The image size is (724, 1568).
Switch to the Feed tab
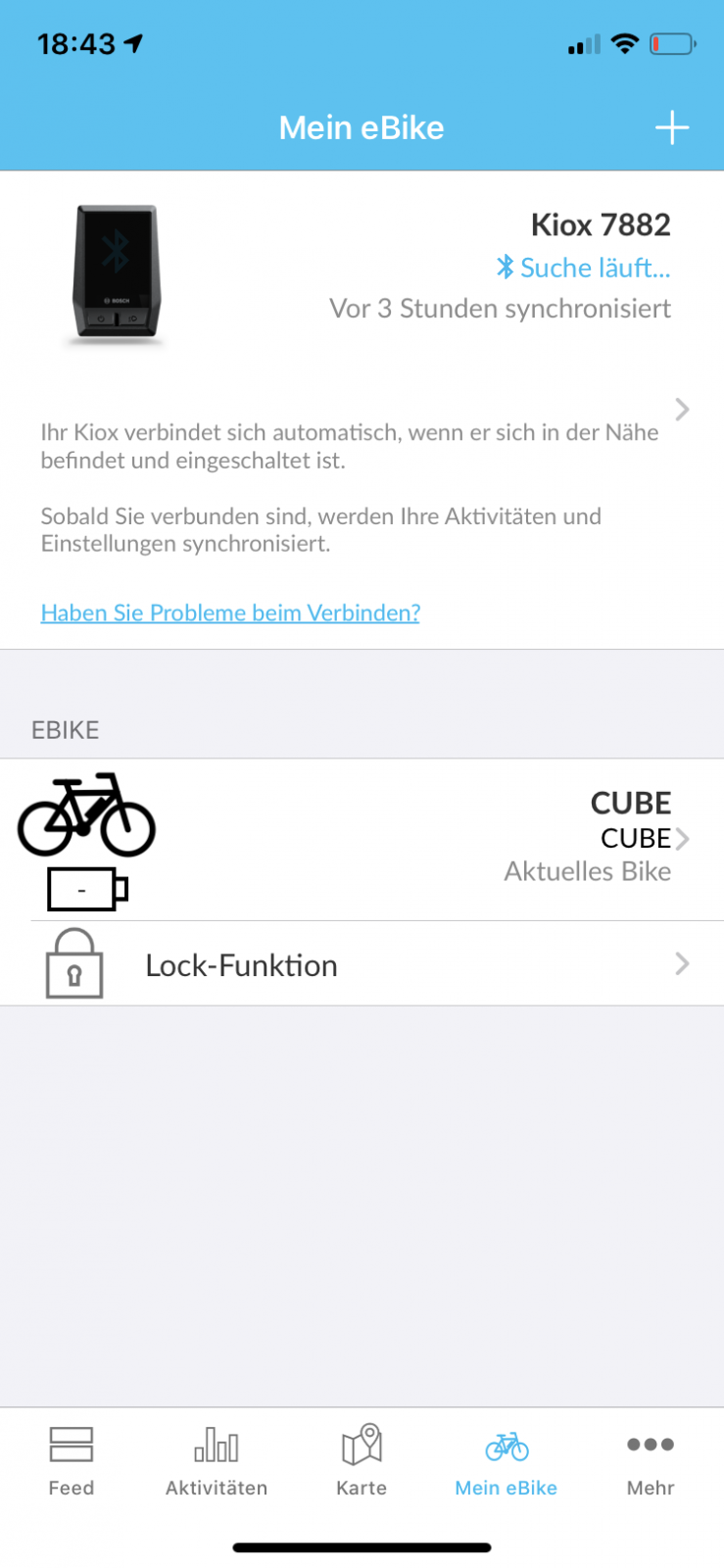pos(72,1460)
